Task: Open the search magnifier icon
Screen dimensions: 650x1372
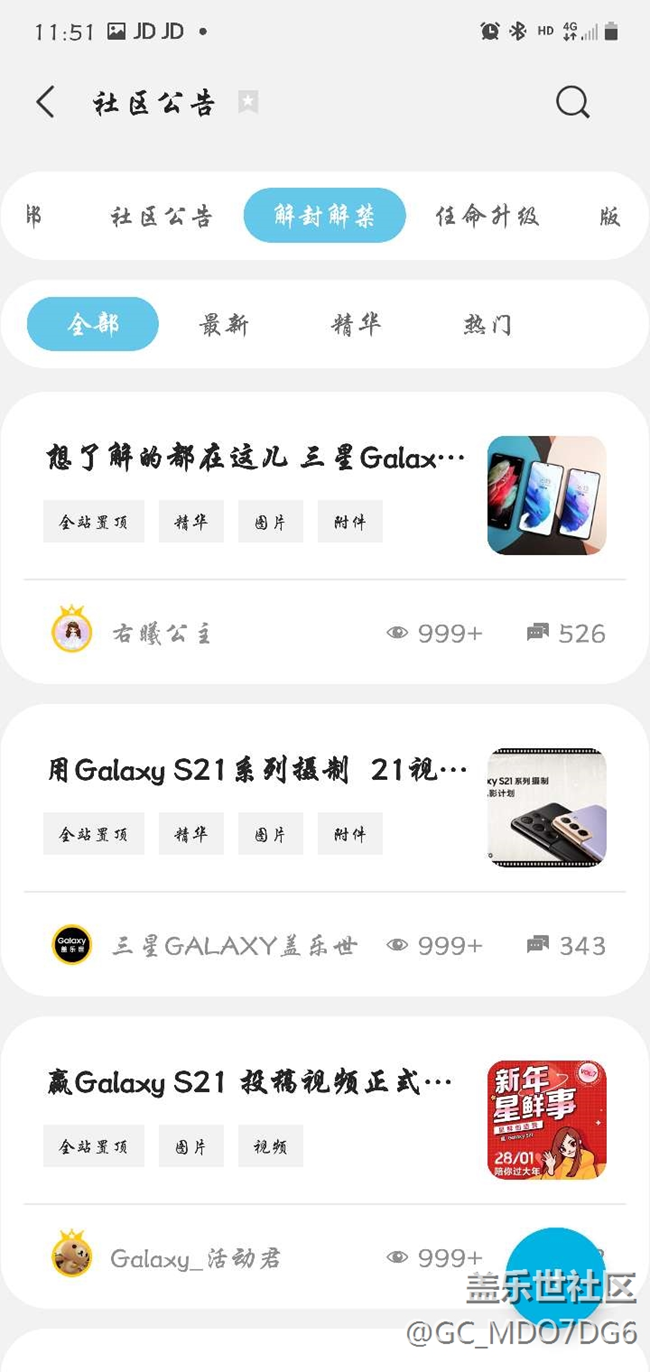Action: tap(573, 102)
